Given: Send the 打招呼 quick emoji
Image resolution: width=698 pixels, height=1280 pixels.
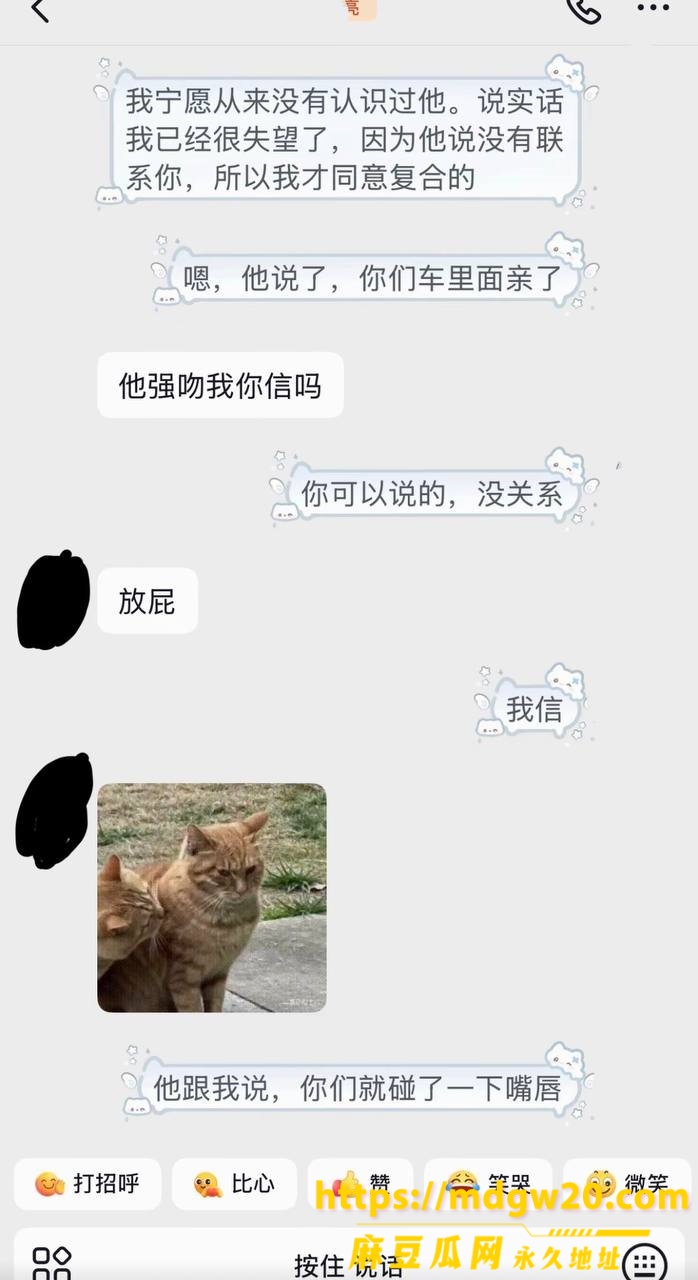Looking at the screenshot, I should coord(86,1184).
